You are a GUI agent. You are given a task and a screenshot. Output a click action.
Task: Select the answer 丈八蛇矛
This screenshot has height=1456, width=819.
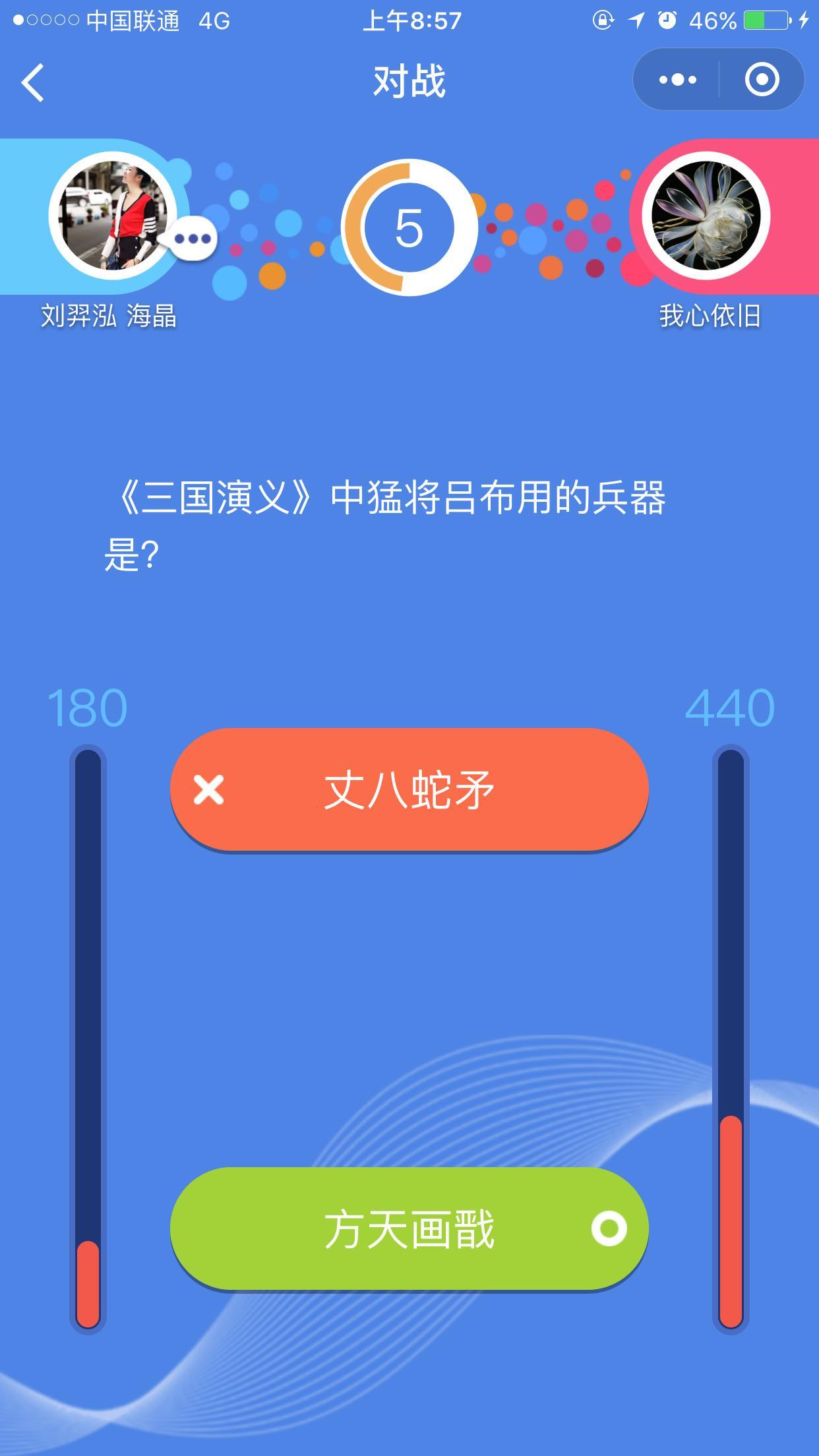409,789
